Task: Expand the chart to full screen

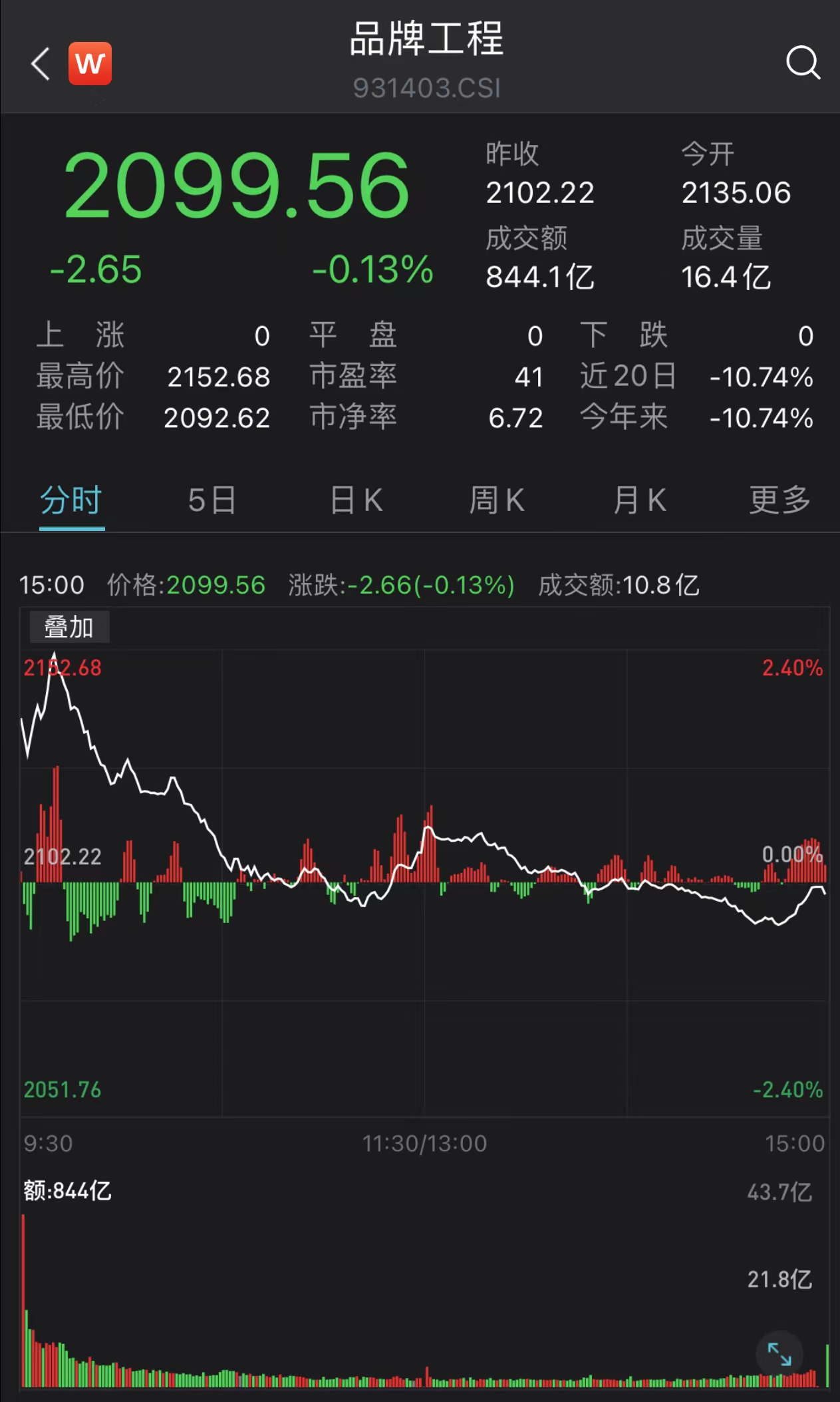Action: tap(779, 1353)
